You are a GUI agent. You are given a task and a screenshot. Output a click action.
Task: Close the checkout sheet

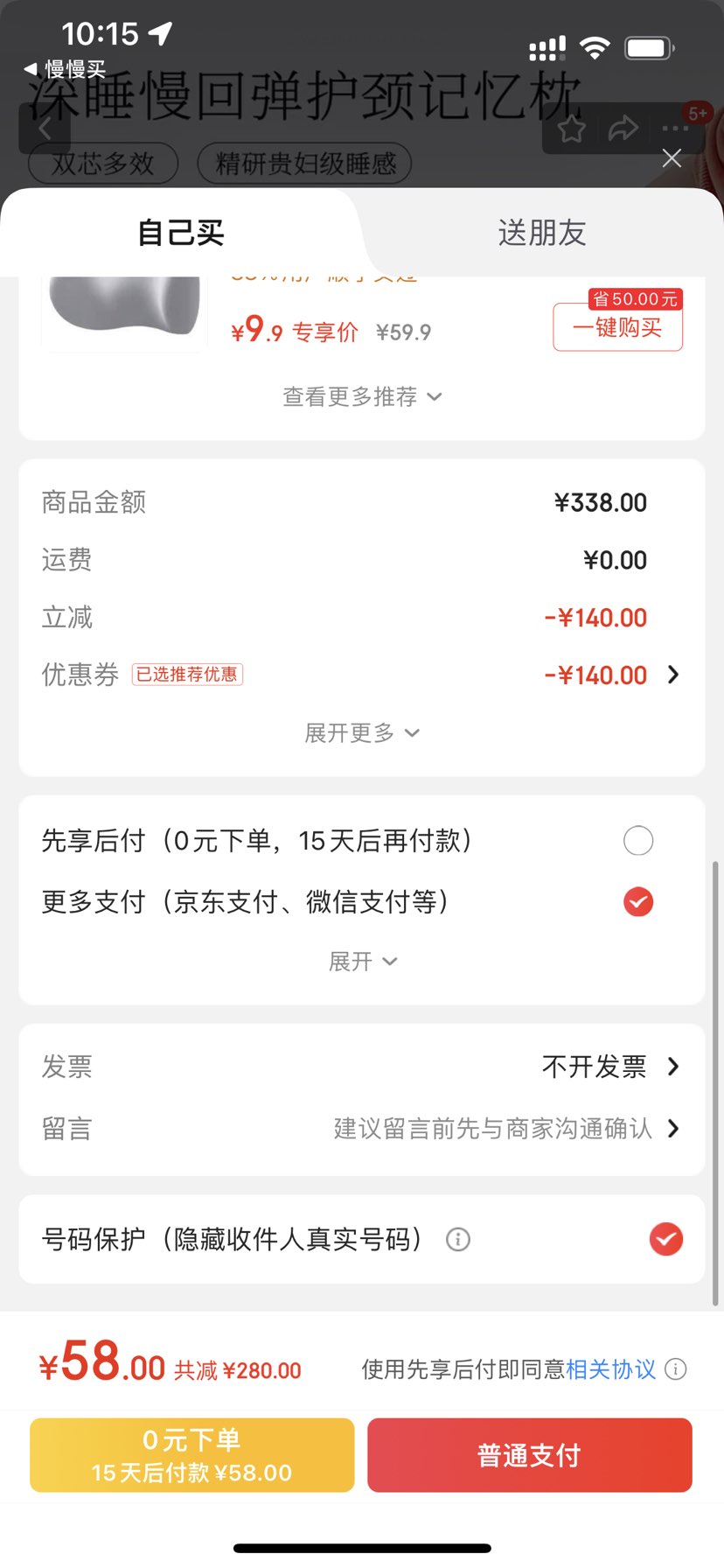click(672, 158)
